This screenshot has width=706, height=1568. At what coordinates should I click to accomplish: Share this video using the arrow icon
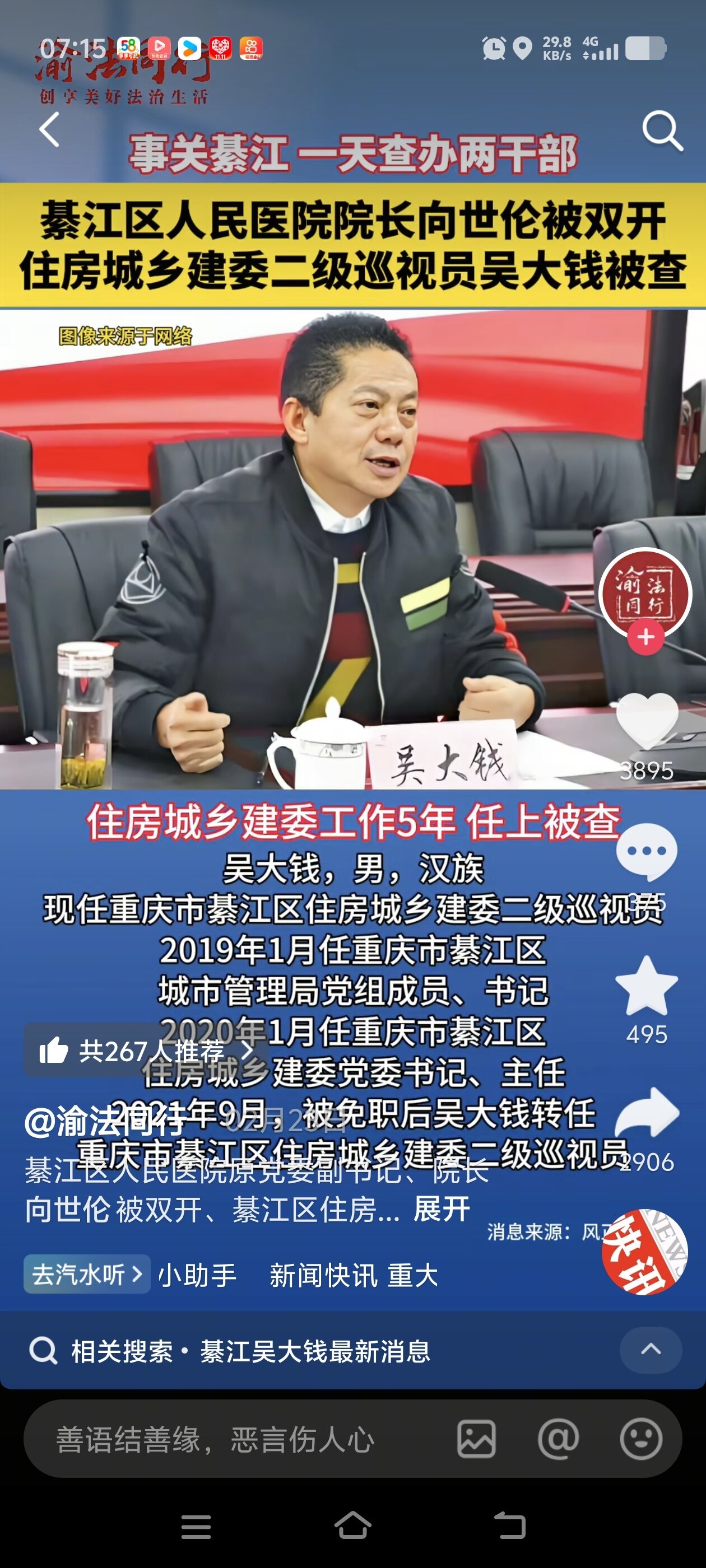[x=646, y=1113]
